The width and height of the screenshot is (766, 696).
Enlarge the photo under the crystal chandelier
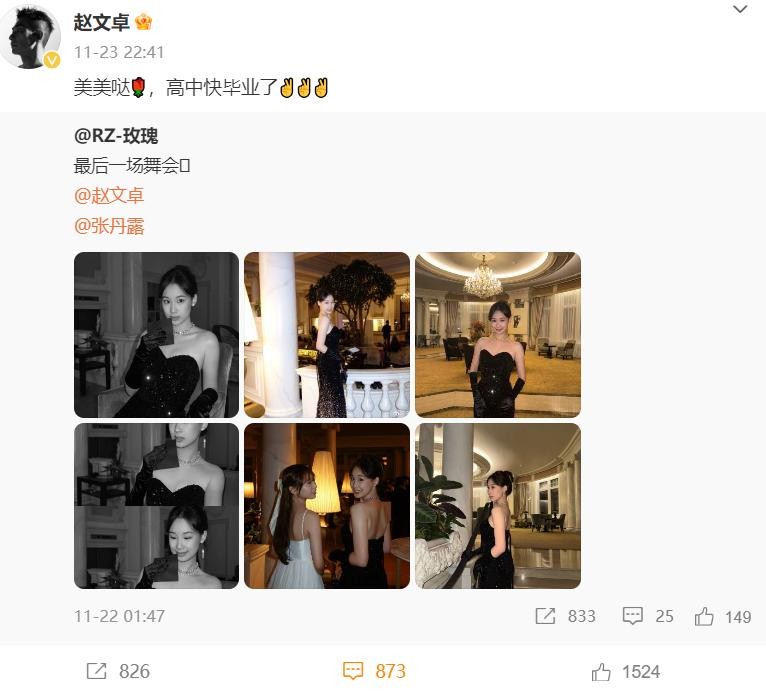[x=497, y=334]
